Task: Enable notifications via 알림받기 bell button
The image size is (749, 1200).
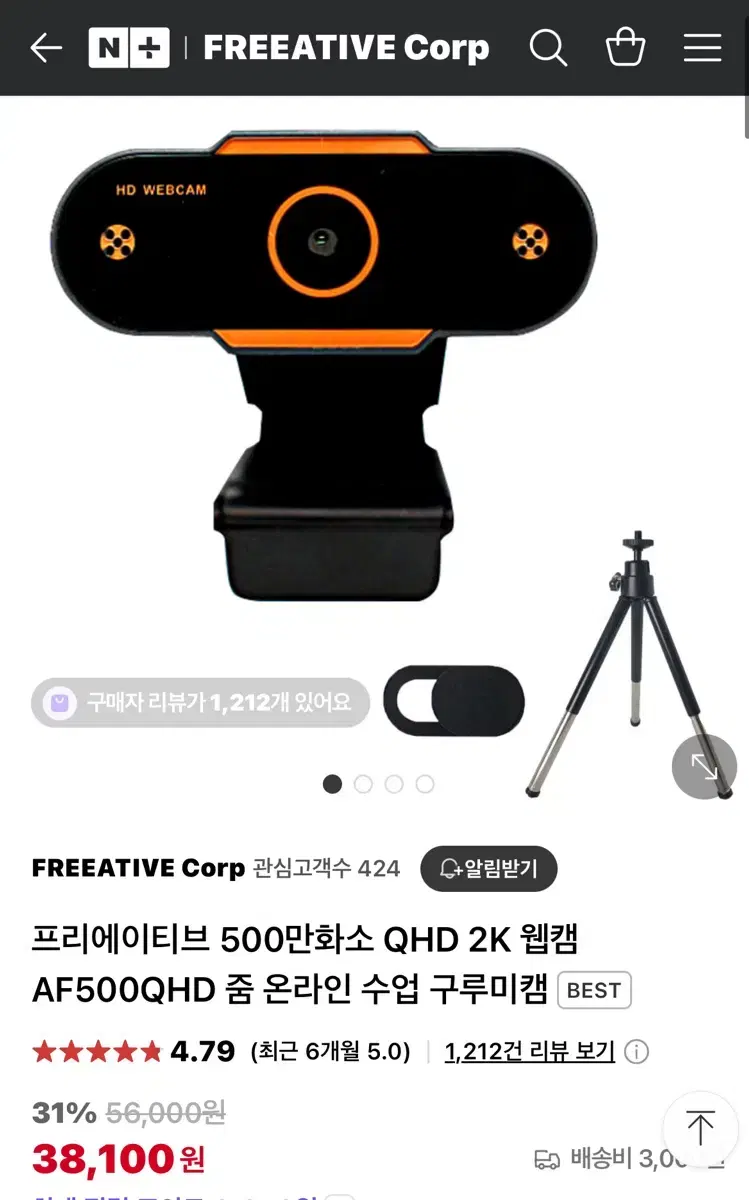Action: (488, 868)
